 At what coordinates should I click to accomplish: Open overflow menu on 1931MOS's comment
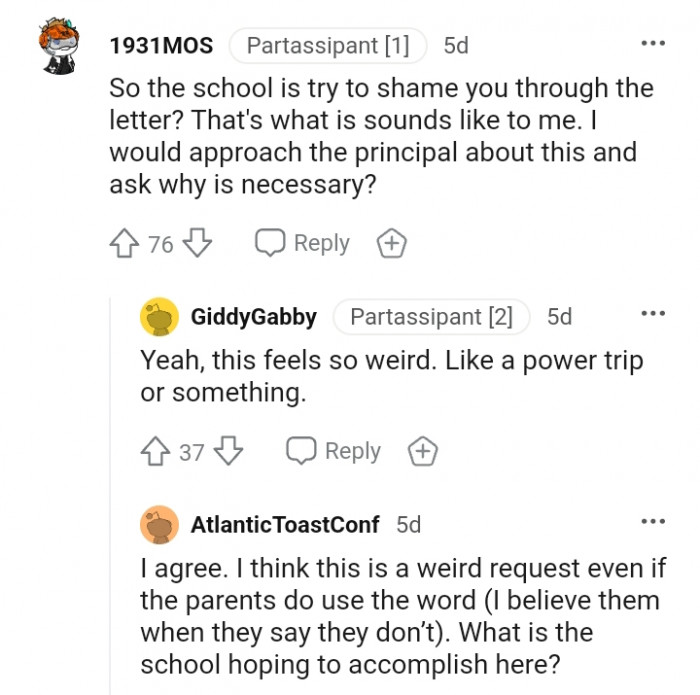coord(653,44)
